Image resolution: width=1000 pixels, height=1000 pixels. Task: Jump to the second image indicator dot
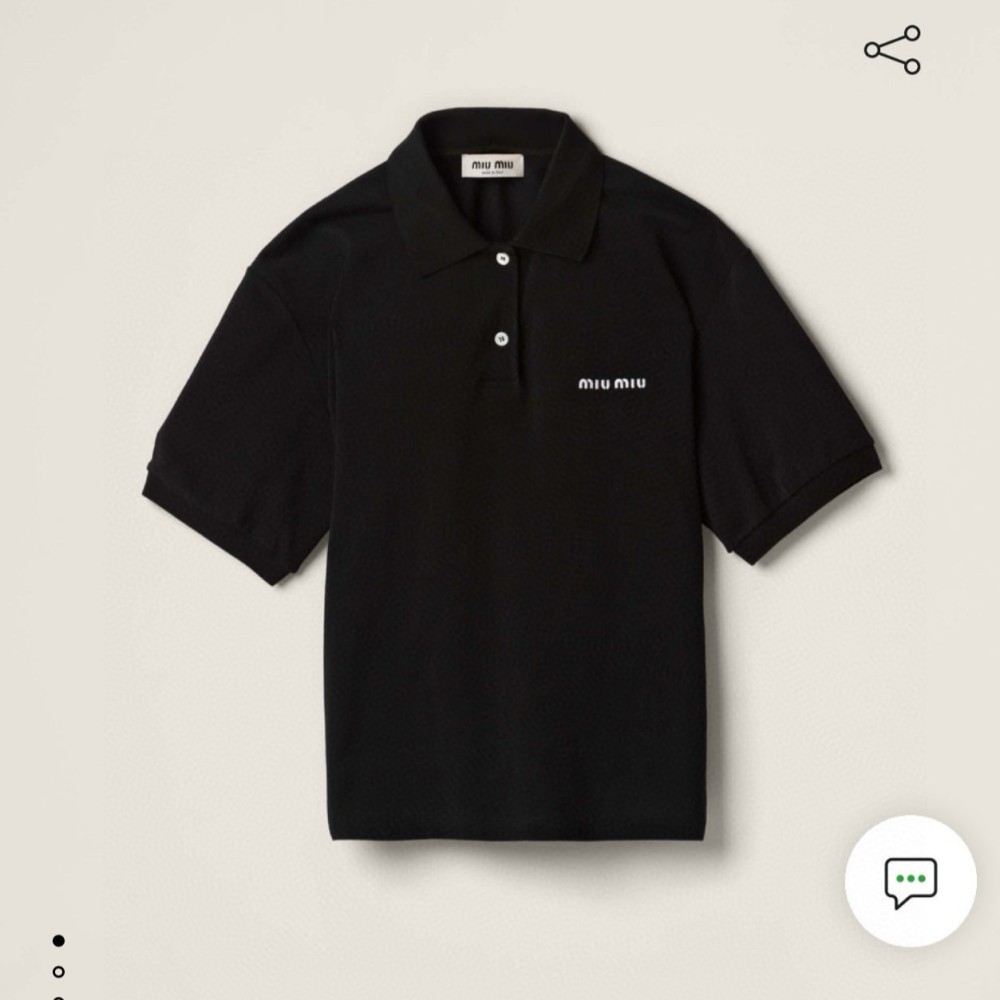[x=59, y=971]
